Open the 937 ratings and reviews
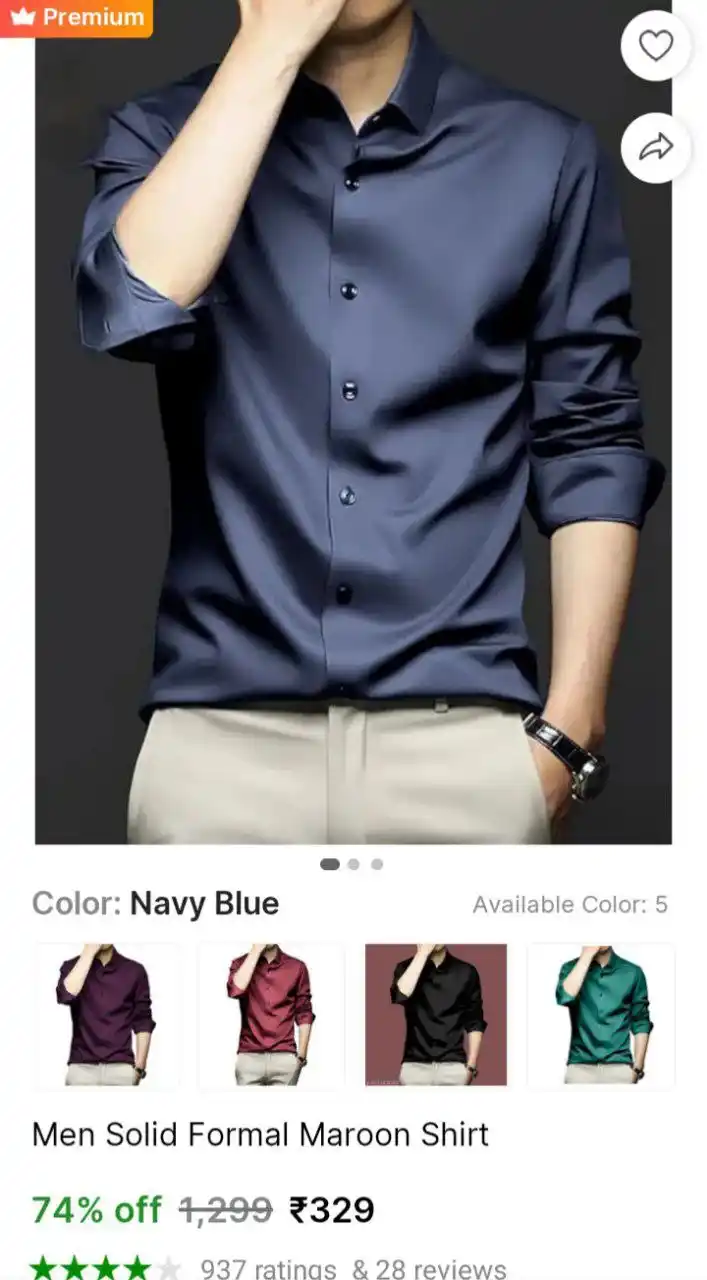707x1280 pixels. [x=353, y=1269]
